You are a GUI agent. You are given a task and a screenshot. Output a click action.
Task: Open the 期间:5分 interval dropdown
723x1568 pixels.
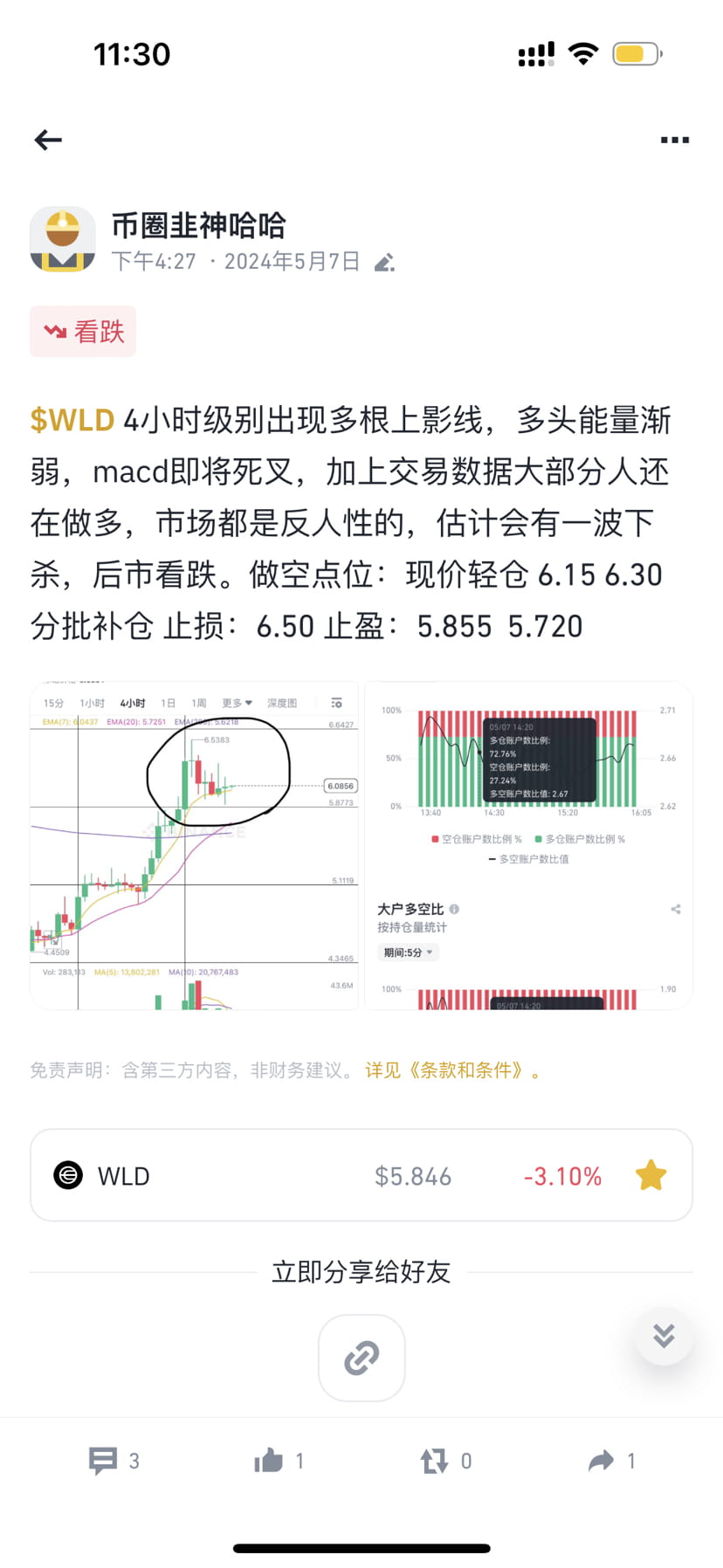pos(410,952)
